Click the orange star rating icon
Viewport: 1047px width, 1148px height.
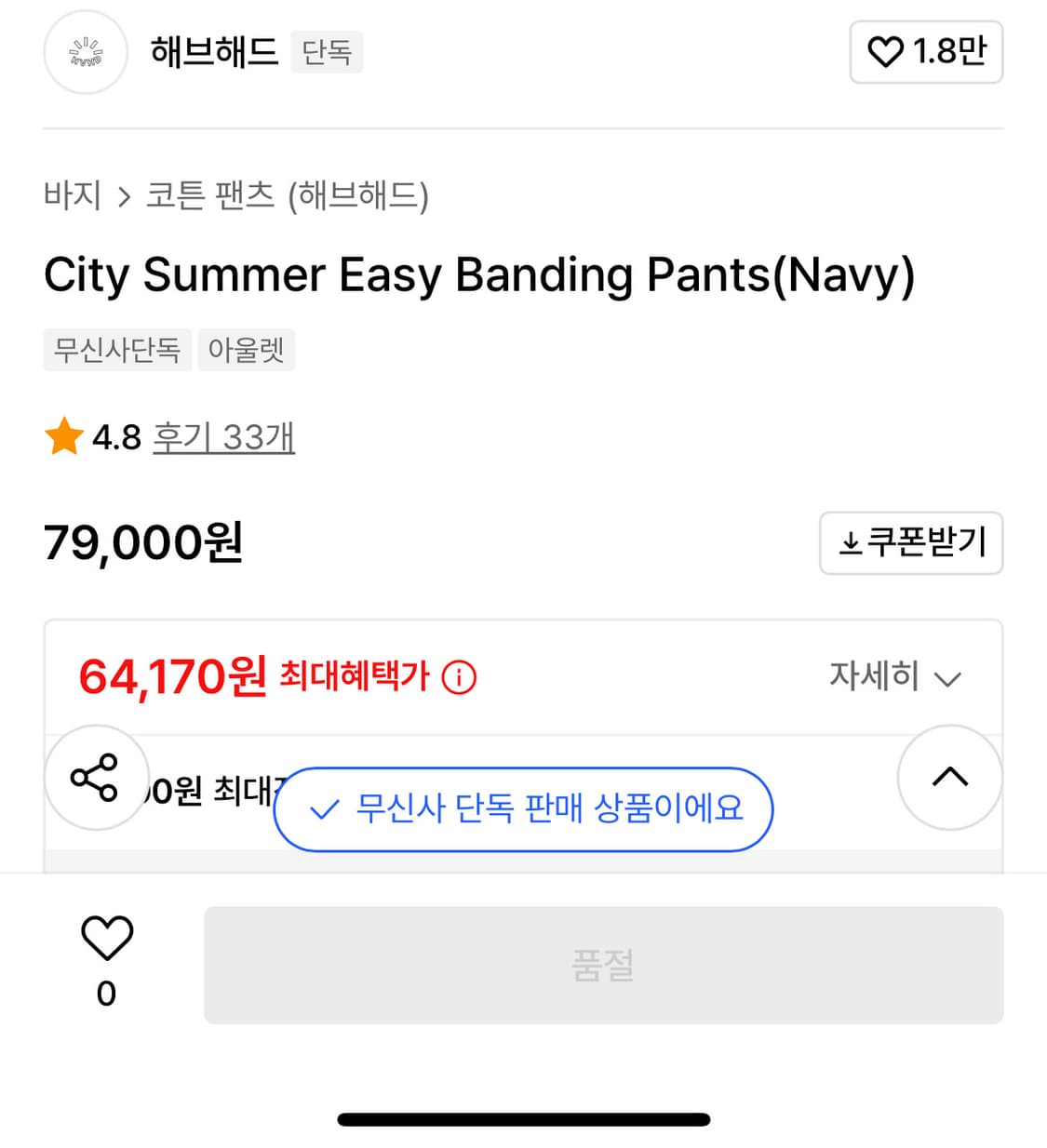[63, 435]
